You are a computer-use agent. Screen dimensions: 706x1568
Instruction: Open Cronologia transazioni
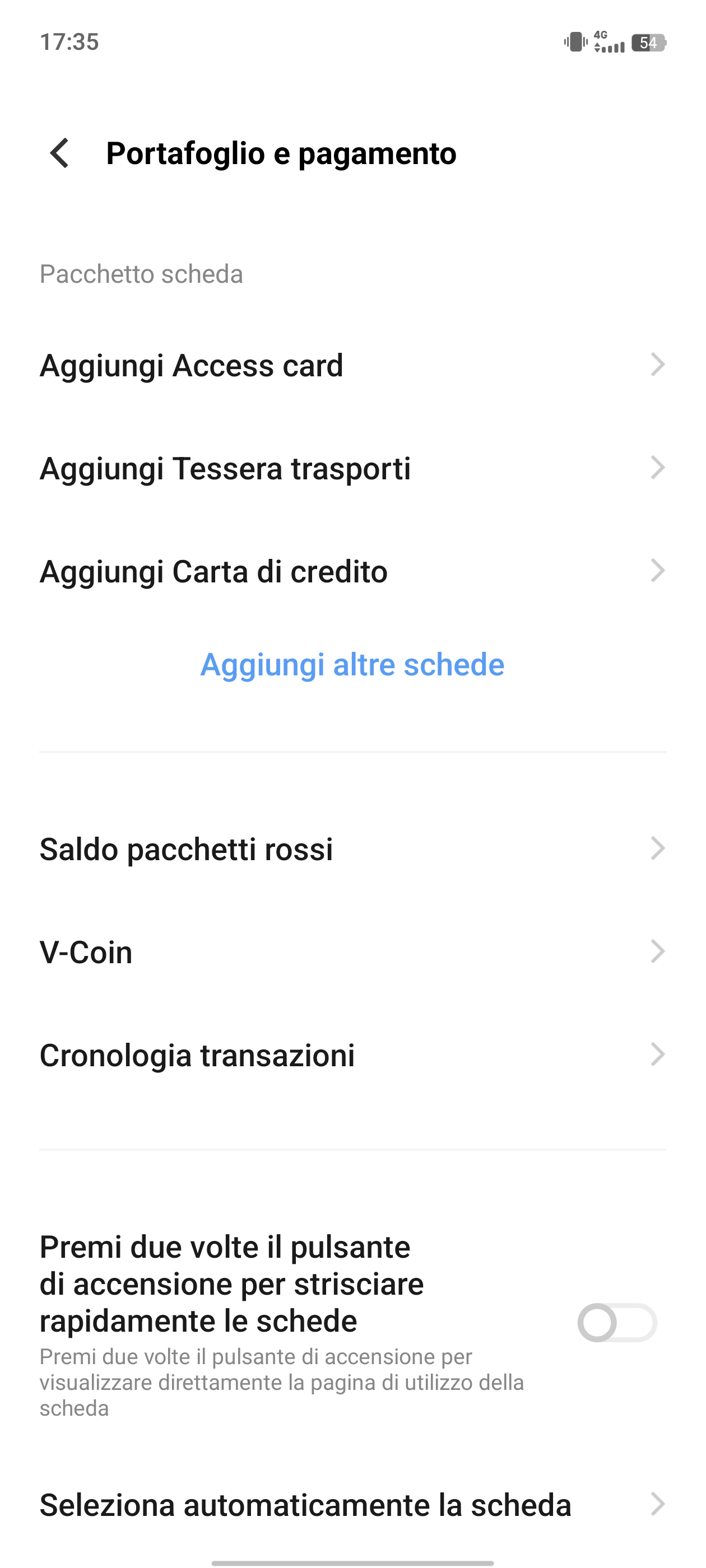pyautogui.click(x=352, y=1055)
